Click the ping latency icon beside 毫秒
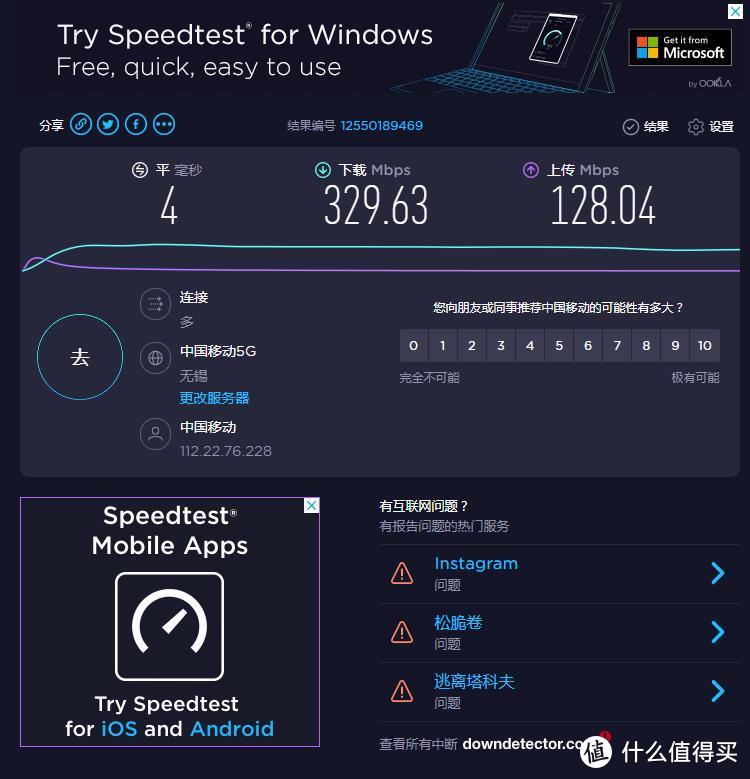750x779 pixels. point(140,170)
